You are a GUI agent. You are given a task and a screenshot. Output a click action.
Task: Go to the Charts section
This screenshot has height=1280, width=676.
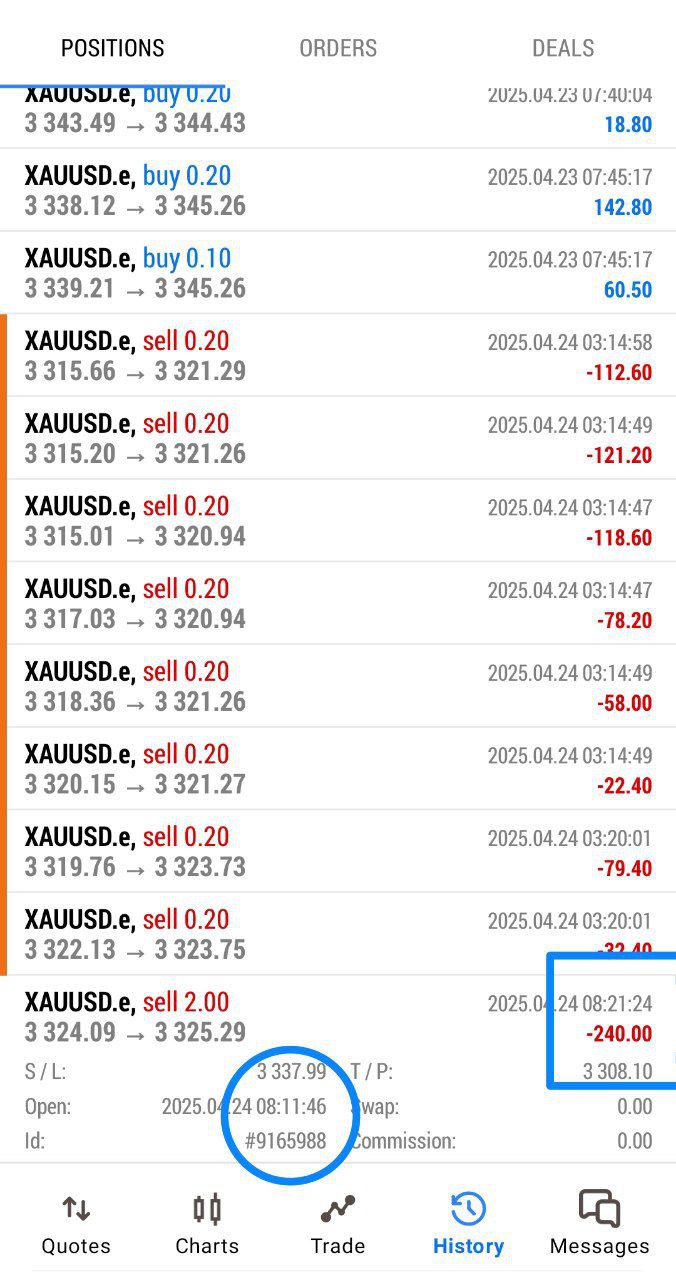click(x=207, y=1223)
